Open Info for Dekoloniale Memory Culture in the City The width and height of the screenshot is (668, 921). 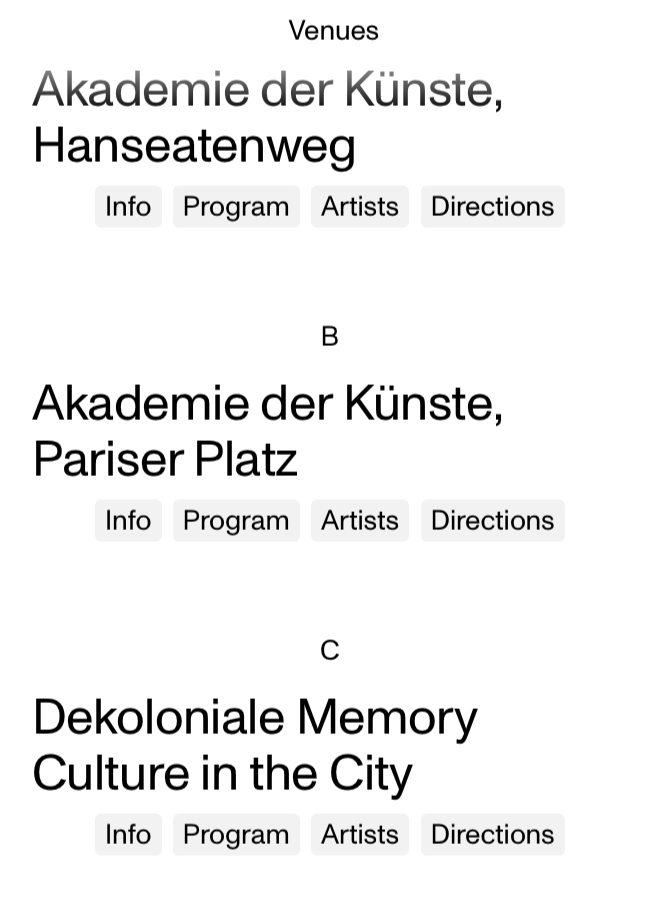[x=128, y=835]
